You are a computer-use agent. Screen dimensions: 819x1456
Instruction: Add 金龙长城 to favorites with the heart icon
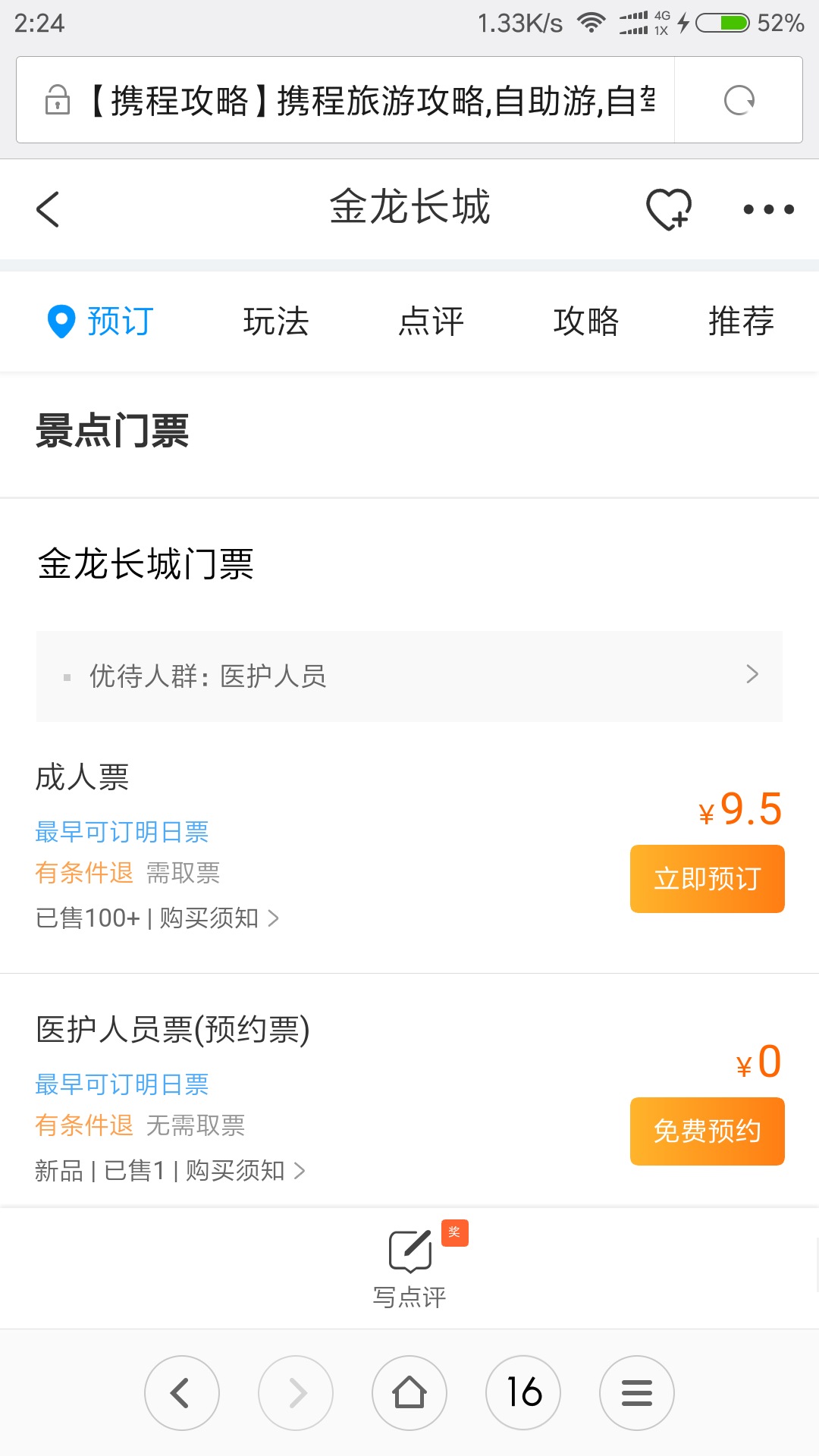669,209
